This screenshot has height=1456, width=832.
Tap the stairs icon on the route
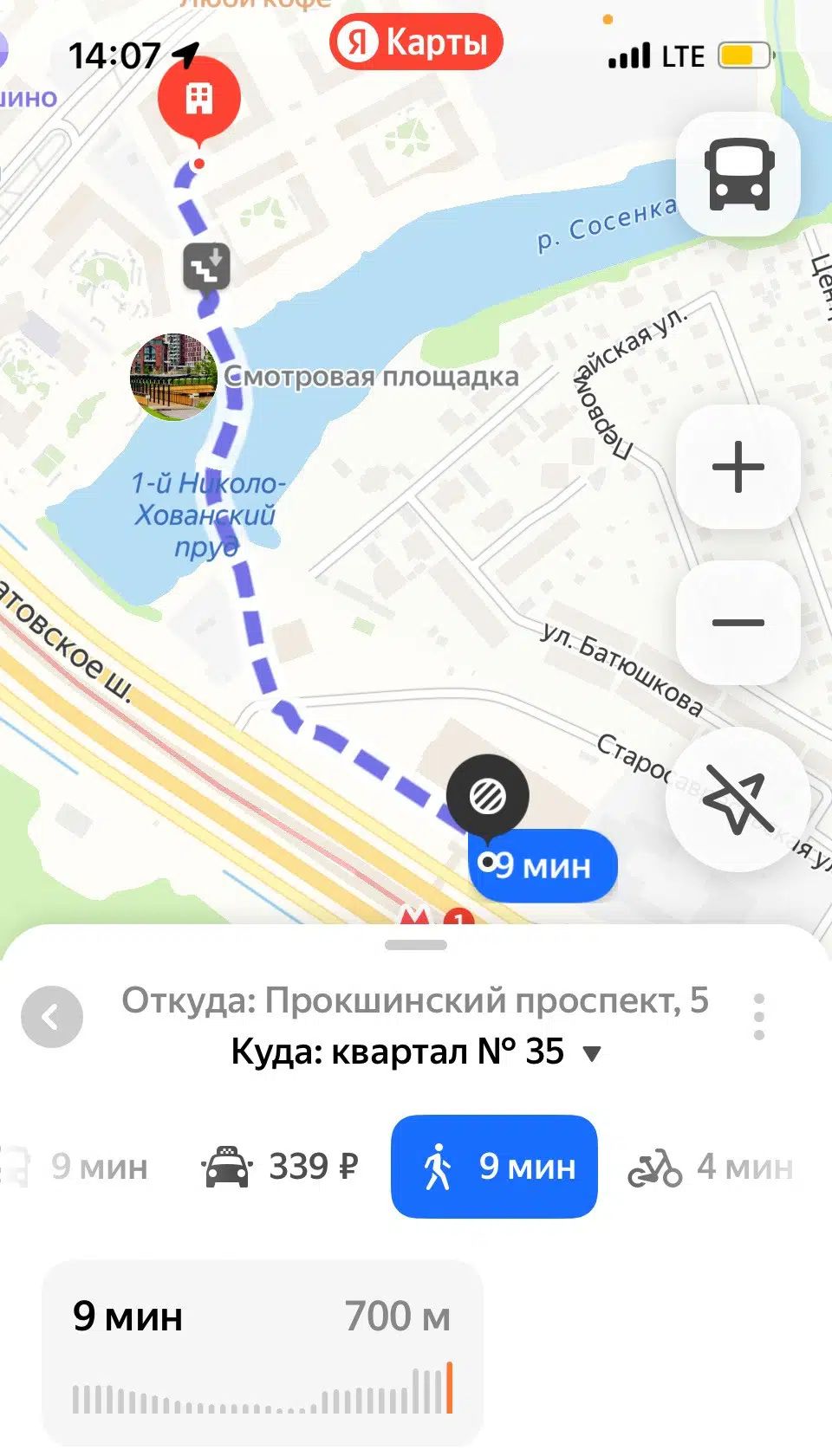tap(205, 267)
